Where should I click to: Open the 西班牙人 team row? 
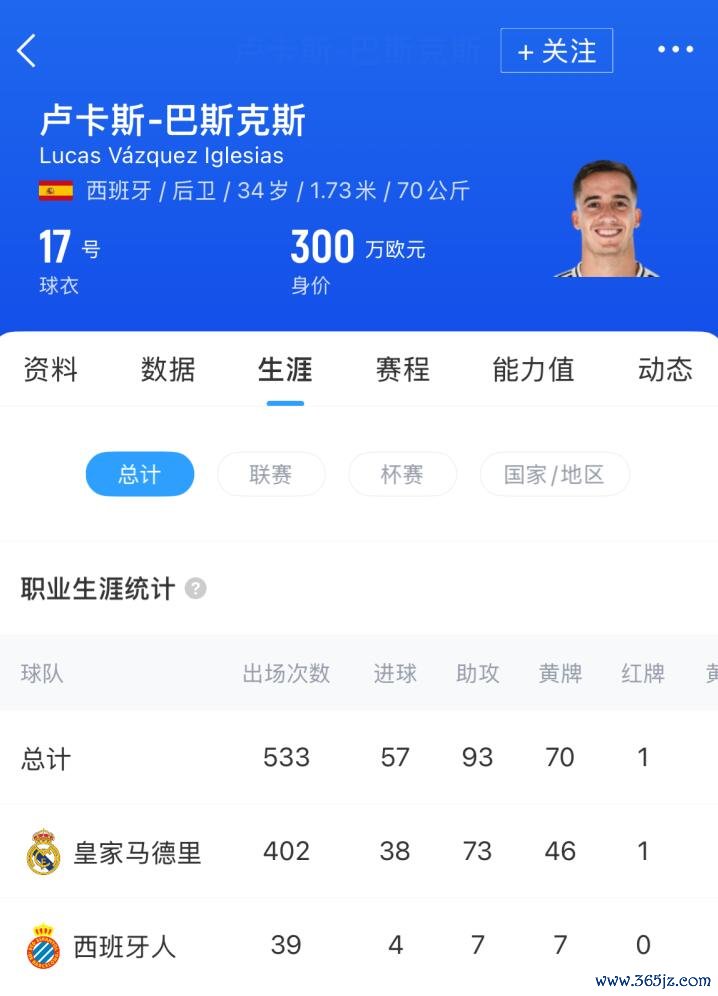coord(124,946)
